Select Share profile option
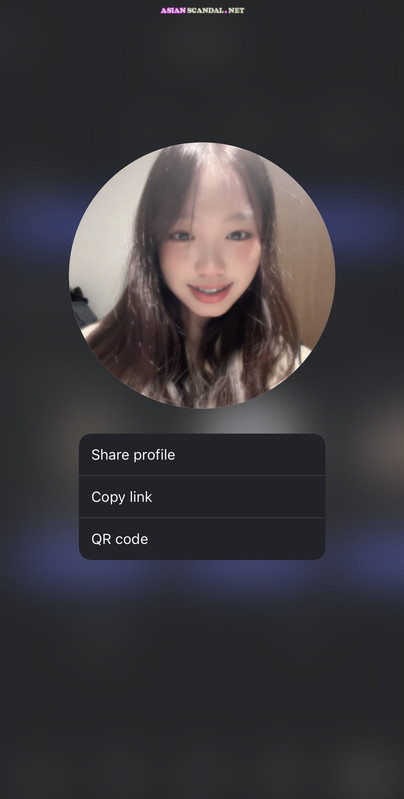This screenshot has width=404, height=799. 202,455
